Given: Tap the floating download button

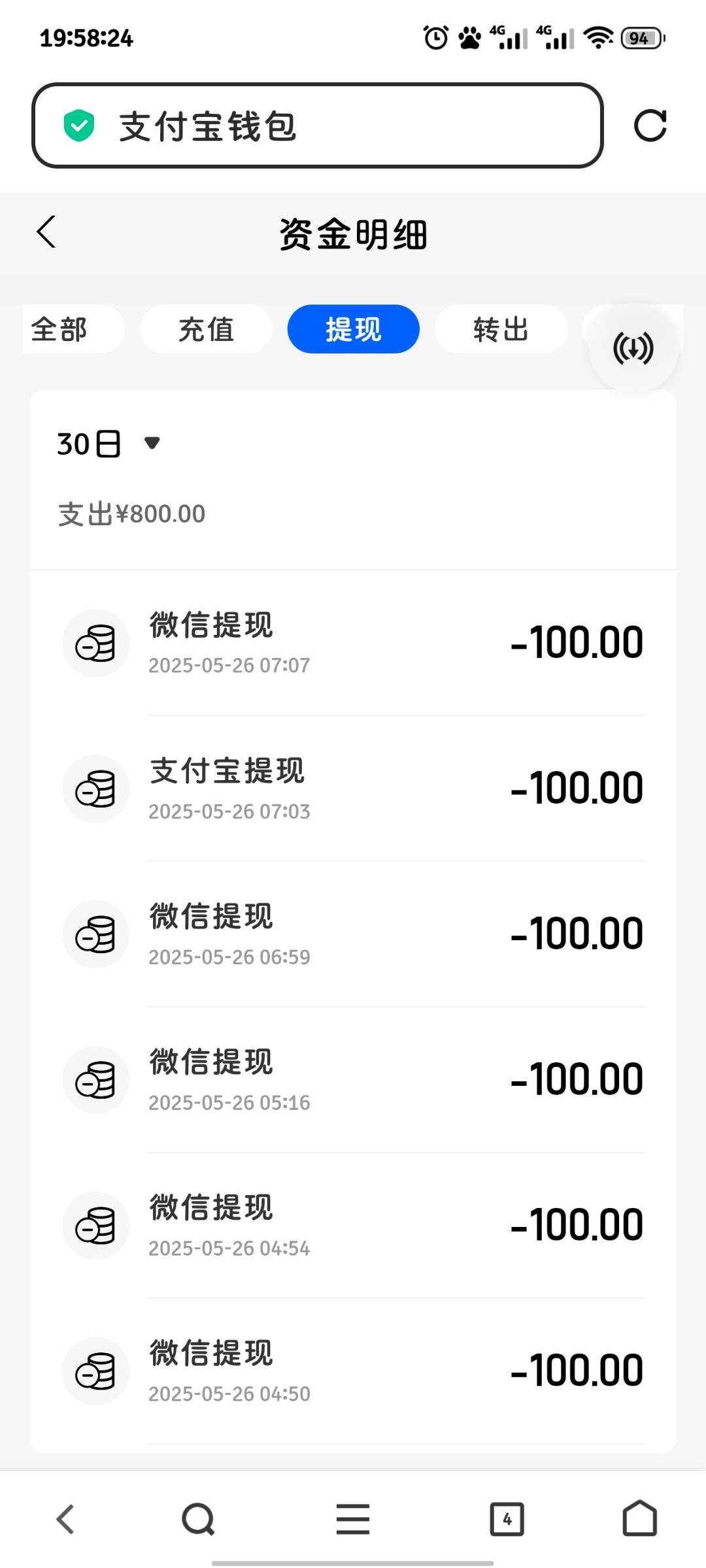Looking at the screenshot, I should tap(633, 348).
